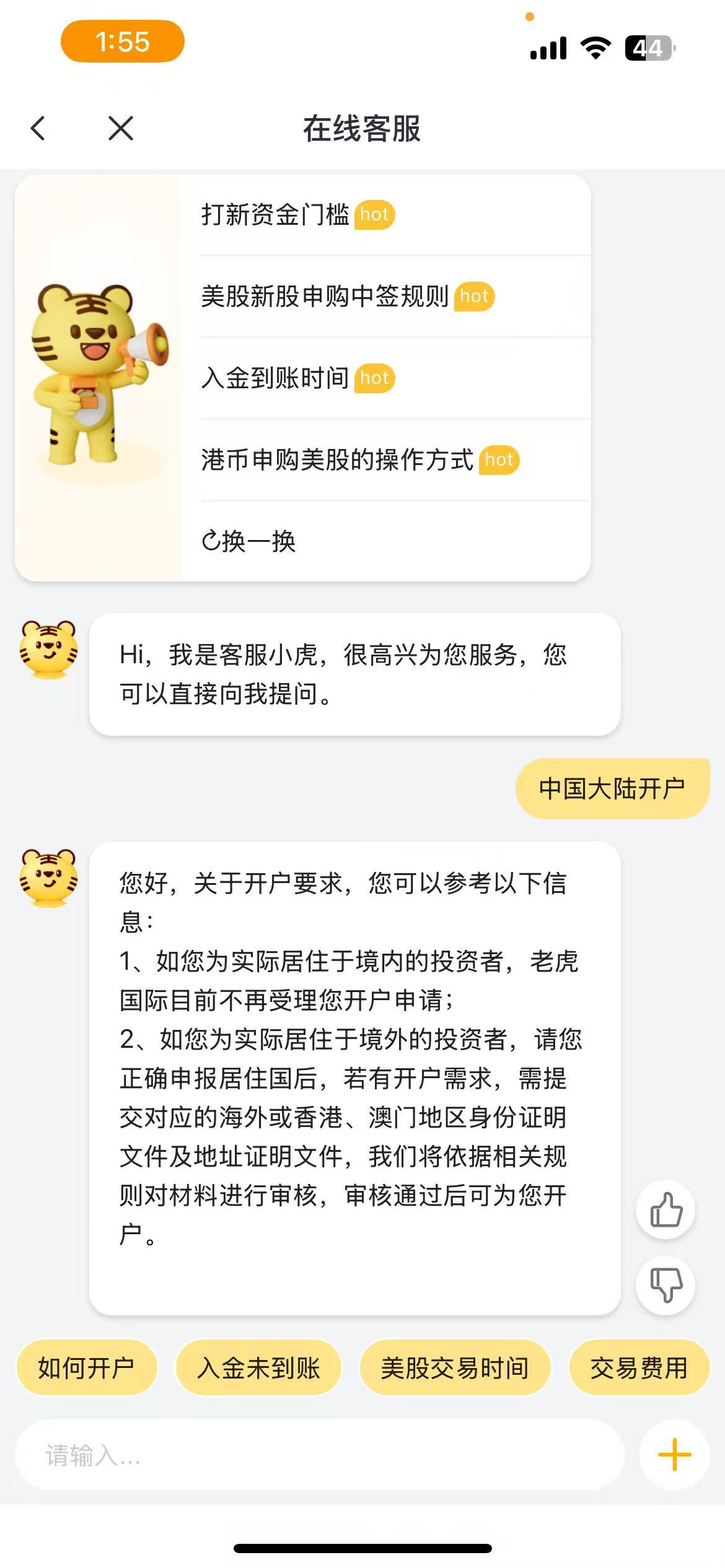Image resolution: width=725 pixels, height=1568 pixels.
Task: Focus the 请输入 message field
Action: [x=319, y=1455]
